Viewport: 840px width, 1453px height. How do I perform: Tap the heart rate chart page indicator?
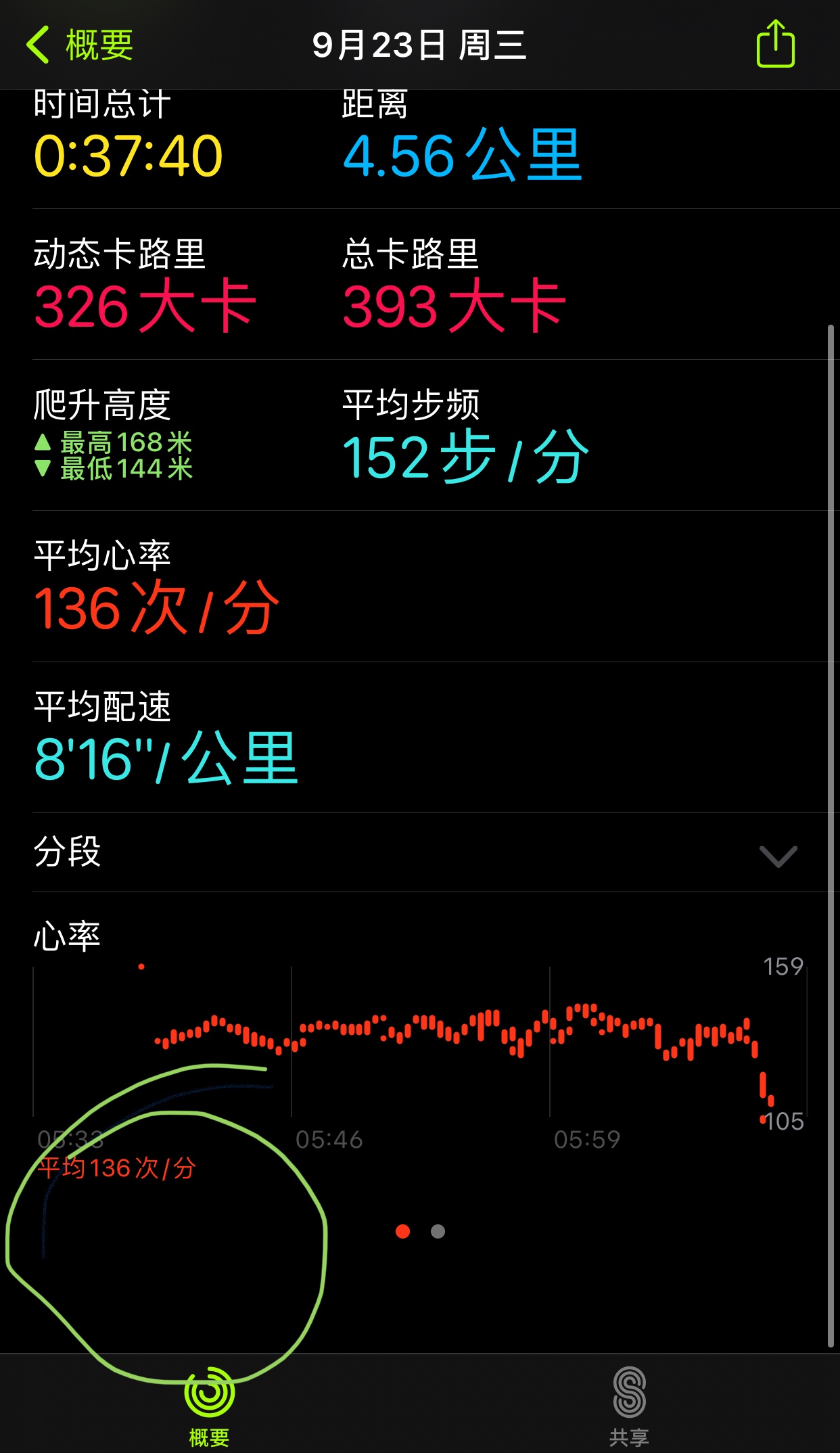pyautogui.click(x=420, y=1231)
